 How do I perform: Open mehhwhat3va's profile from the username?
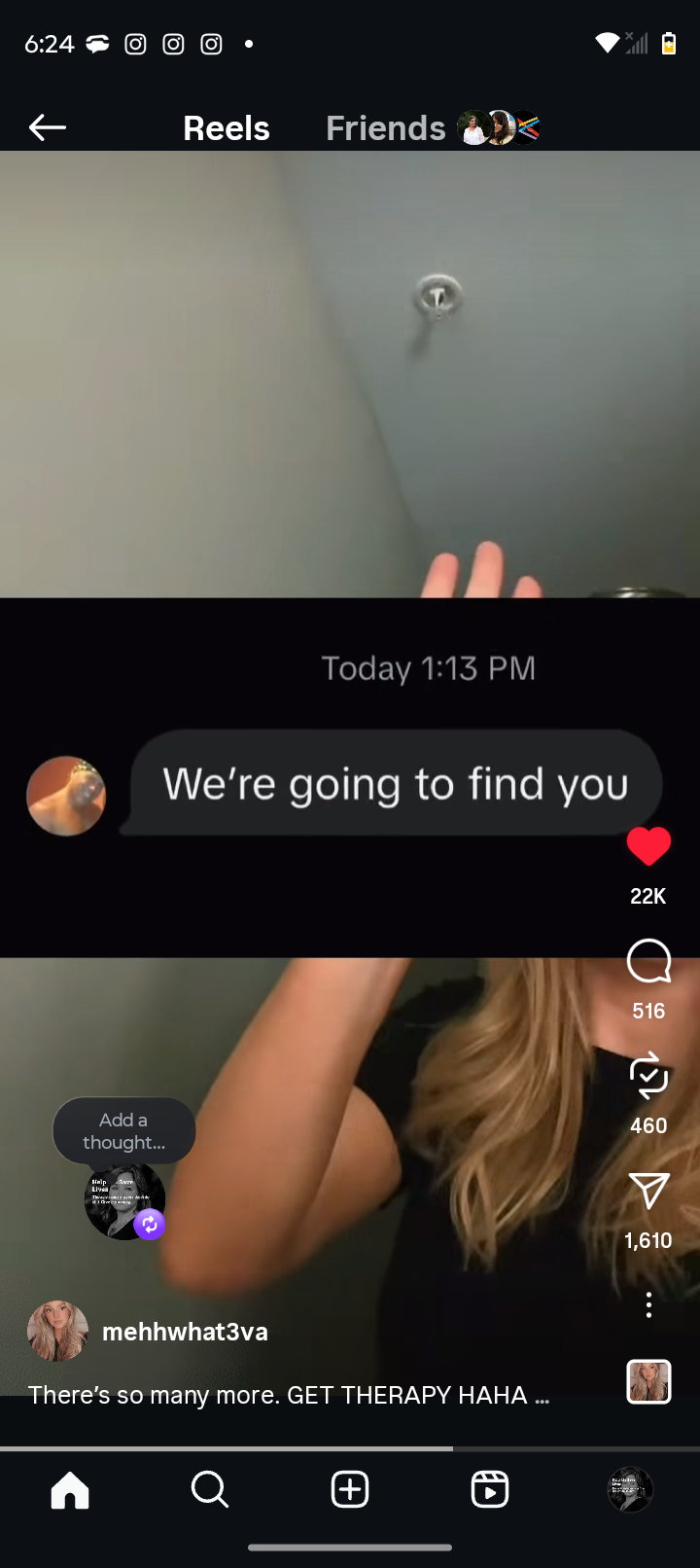185,1332
